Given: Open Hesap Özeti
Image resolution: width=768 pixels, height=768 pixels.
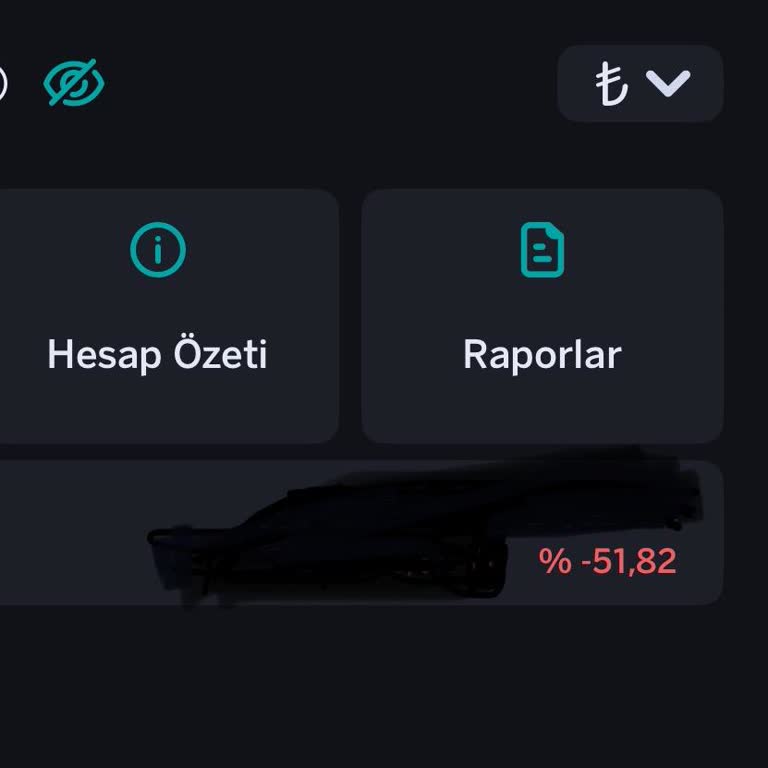Looking at the screenshot, I should point(158,315).
